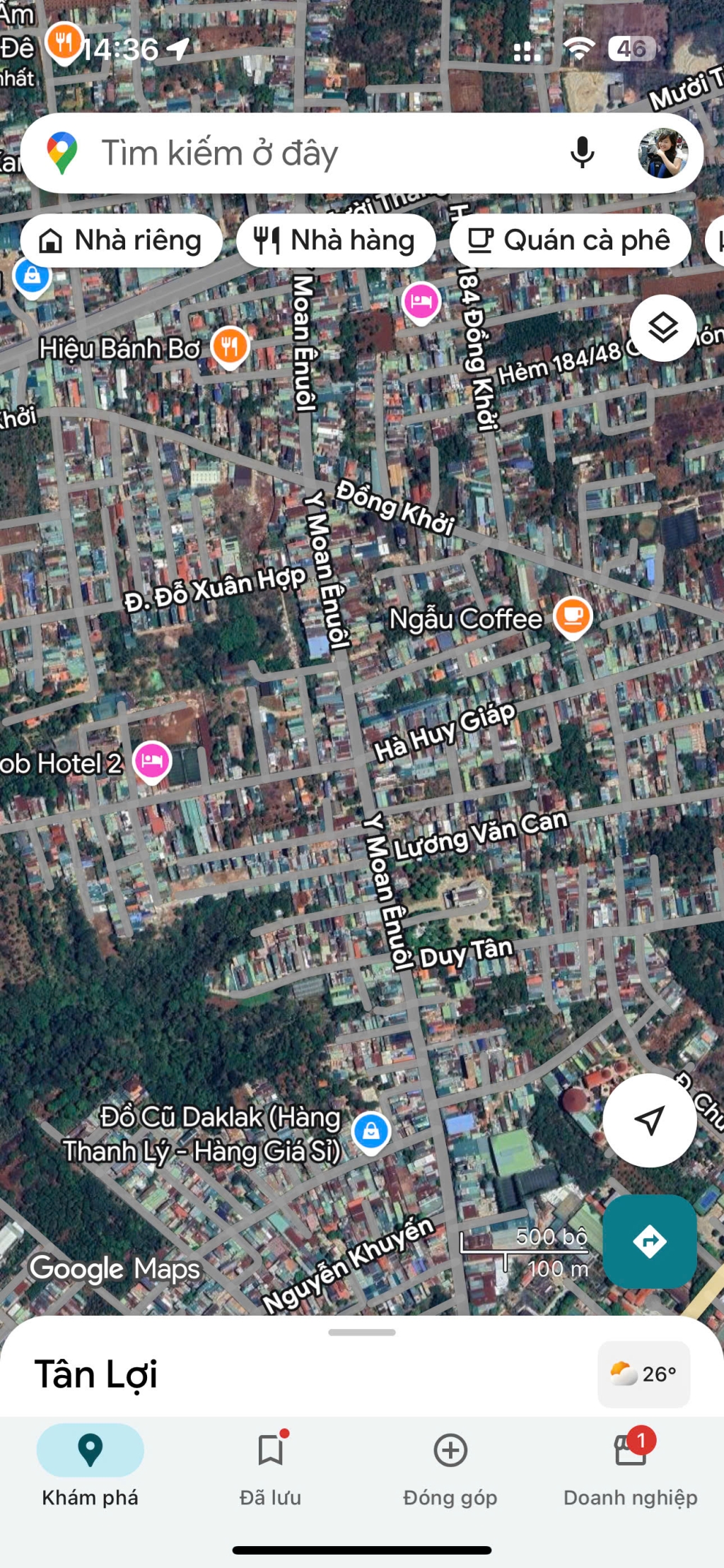Open the Đồ Cũ Daklak shop pin
The image size is (724, 1568).
point(370,1132)
